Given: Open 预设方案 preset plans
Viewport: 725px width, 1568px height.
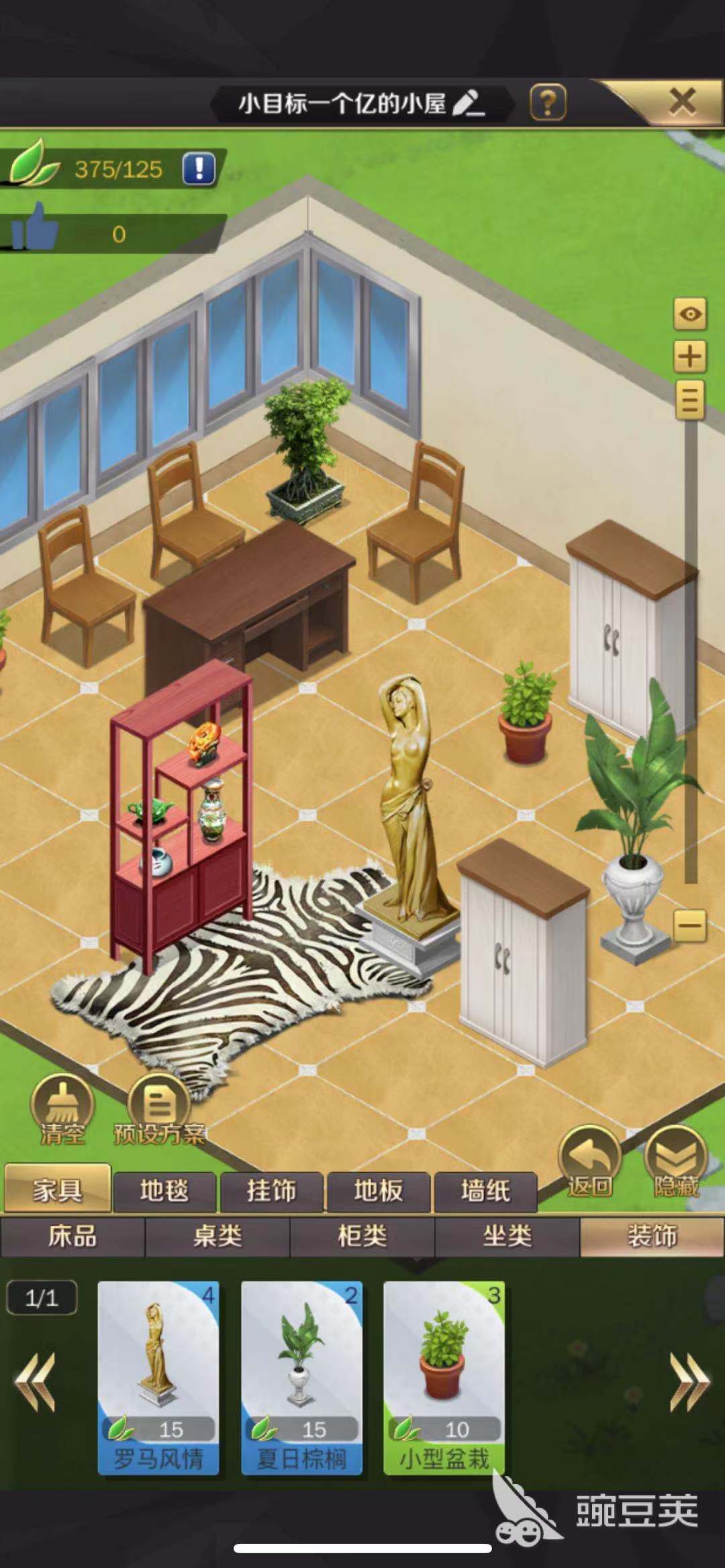Looking at the screenshot, I should tap(159, 1110).
